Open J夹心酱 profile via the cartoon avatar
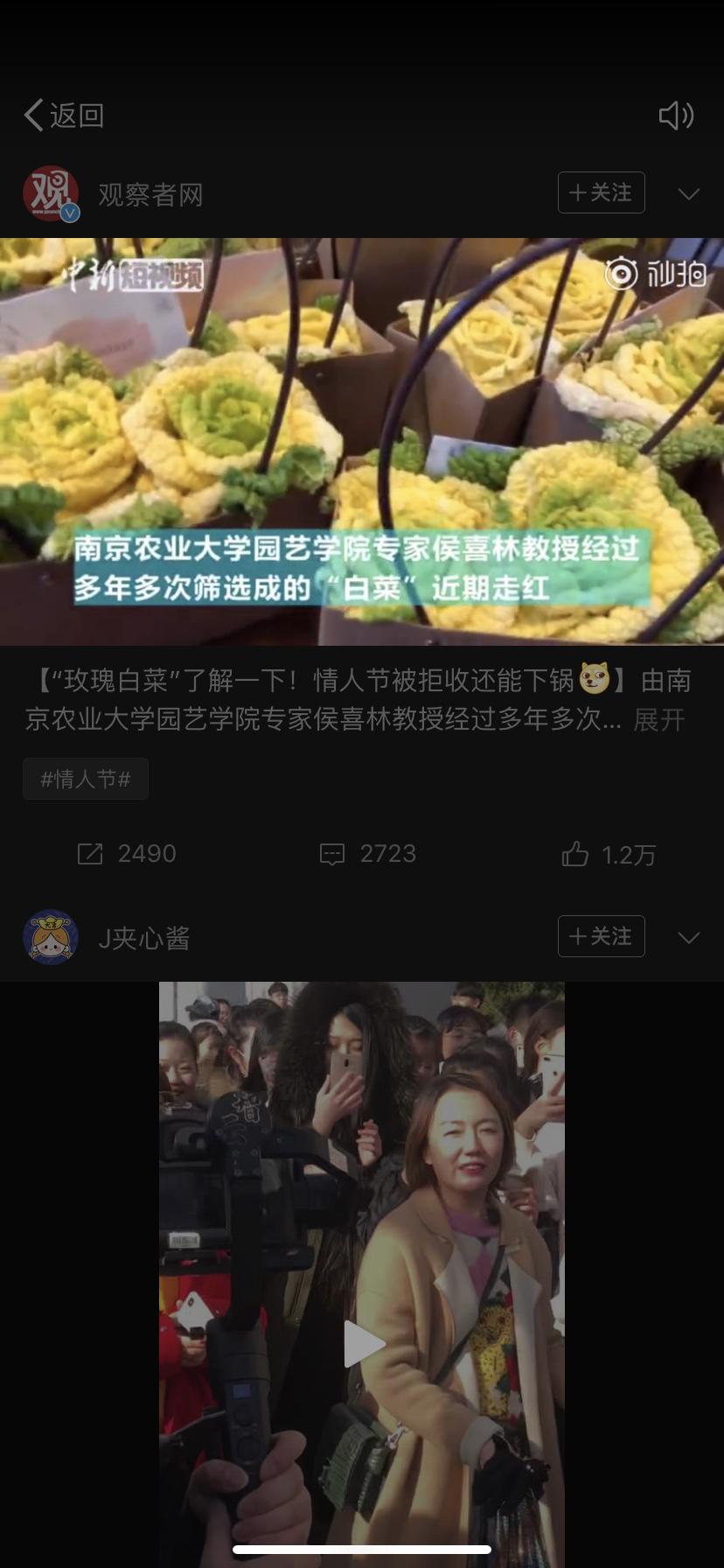This screenshot has height=1568, width=724. click(x=50, y=936)
